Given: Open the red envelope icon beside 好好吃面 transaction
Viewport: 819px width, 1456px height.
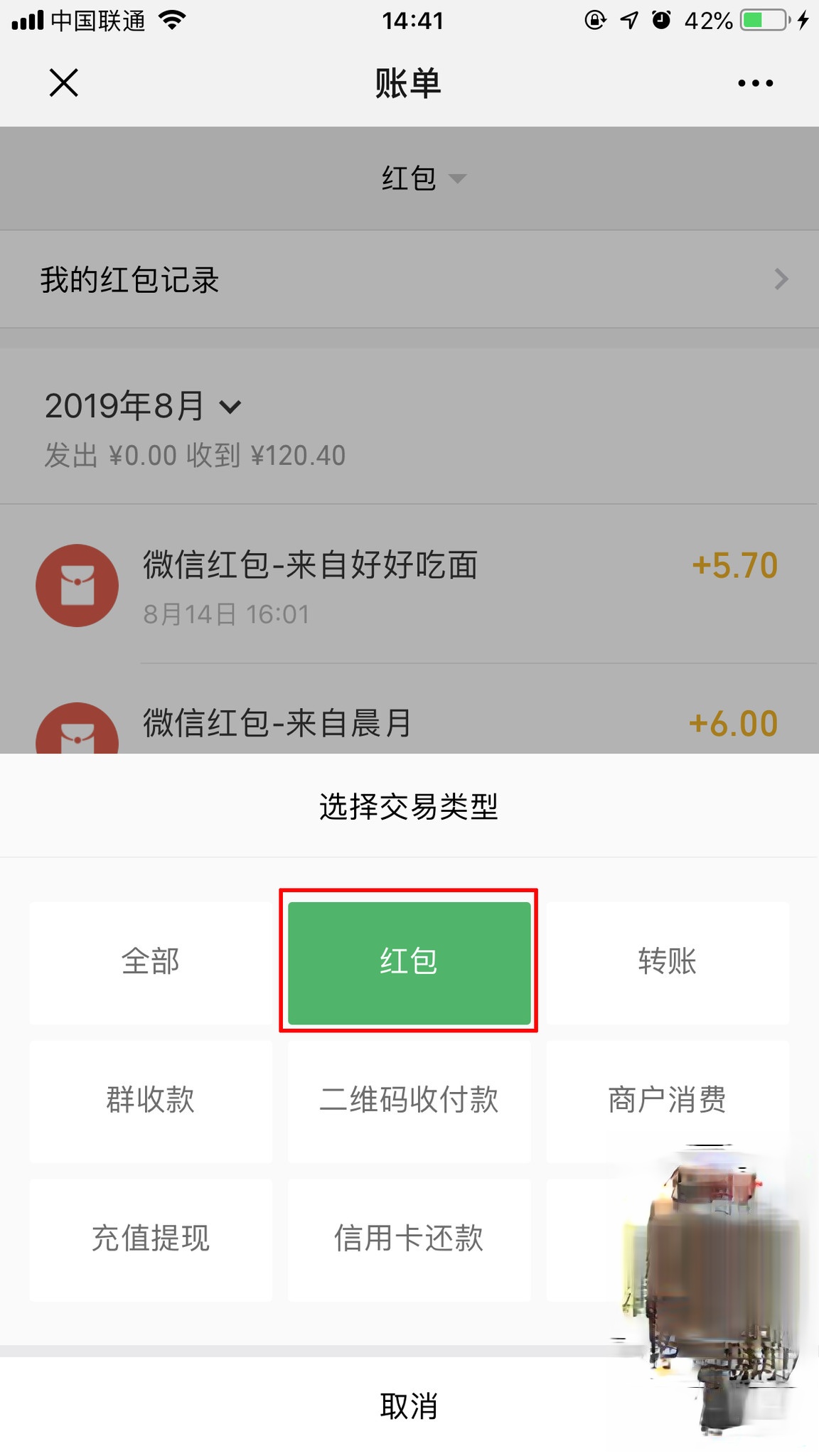Looking at the screenshot, I should [x=77, y=584].
